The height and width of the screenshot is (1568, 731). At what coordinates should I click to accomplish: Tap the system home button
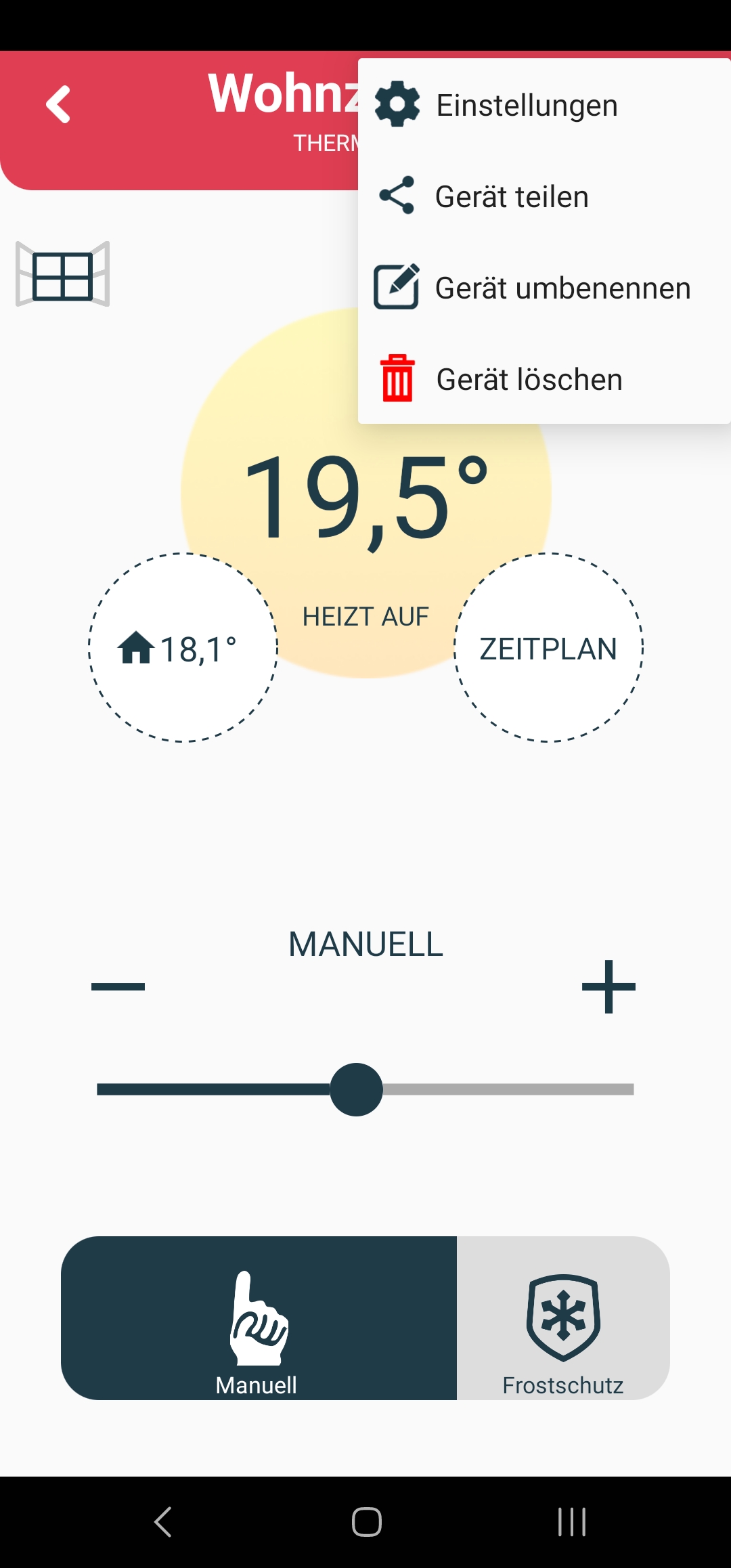[366, 1522]
